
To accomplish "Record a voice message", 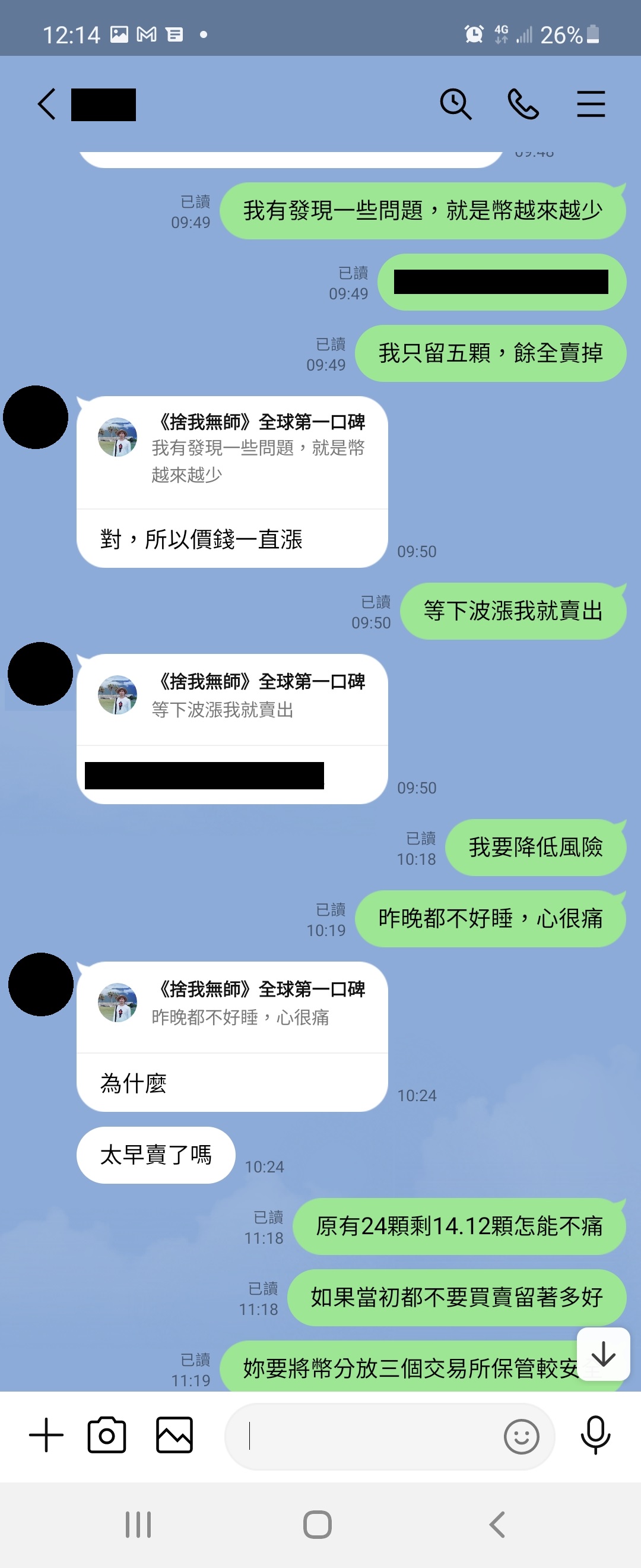I will 595,1435.
